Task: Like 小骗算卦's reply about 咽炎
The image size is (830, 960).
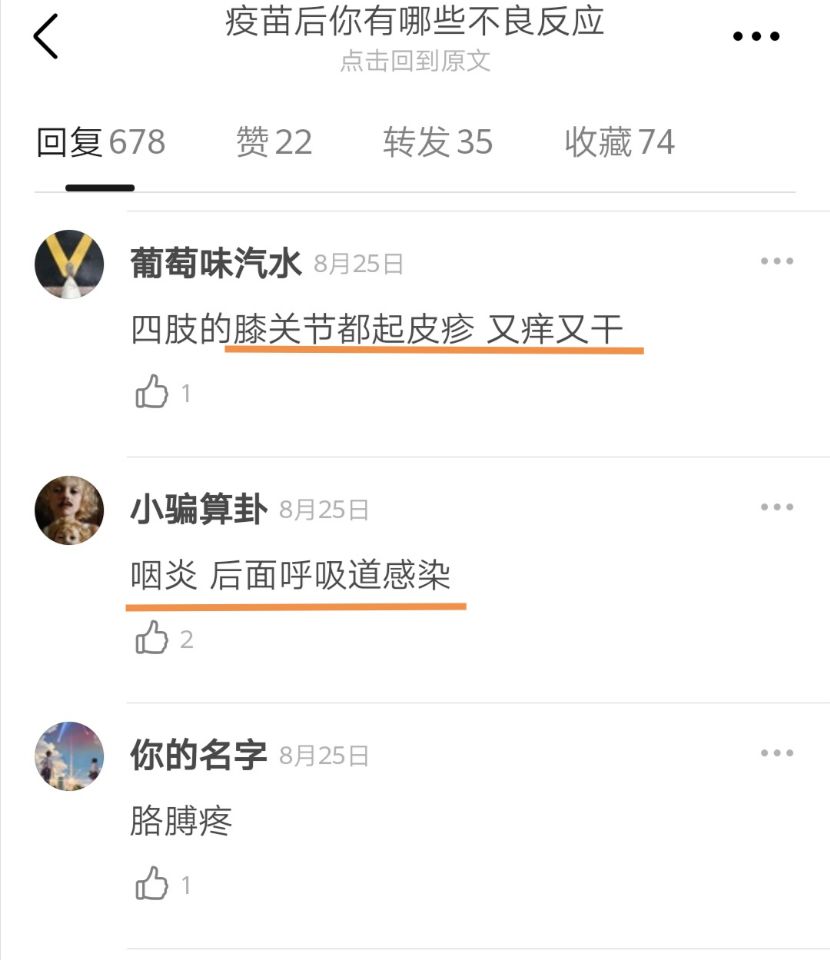Action: click(x=152, y=638)
